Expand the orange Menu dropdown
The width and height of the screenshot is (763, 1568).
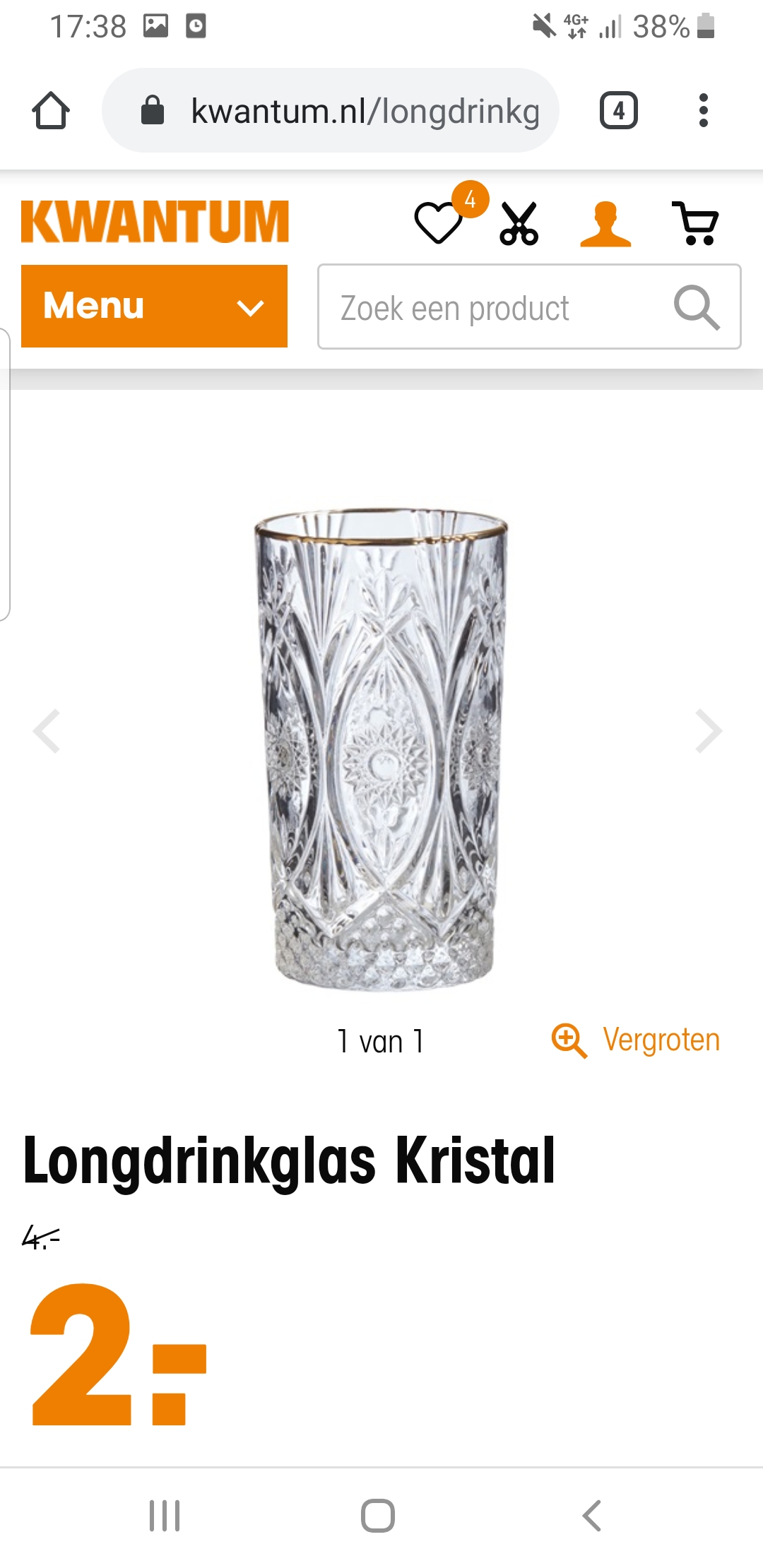tap(154, 306)
